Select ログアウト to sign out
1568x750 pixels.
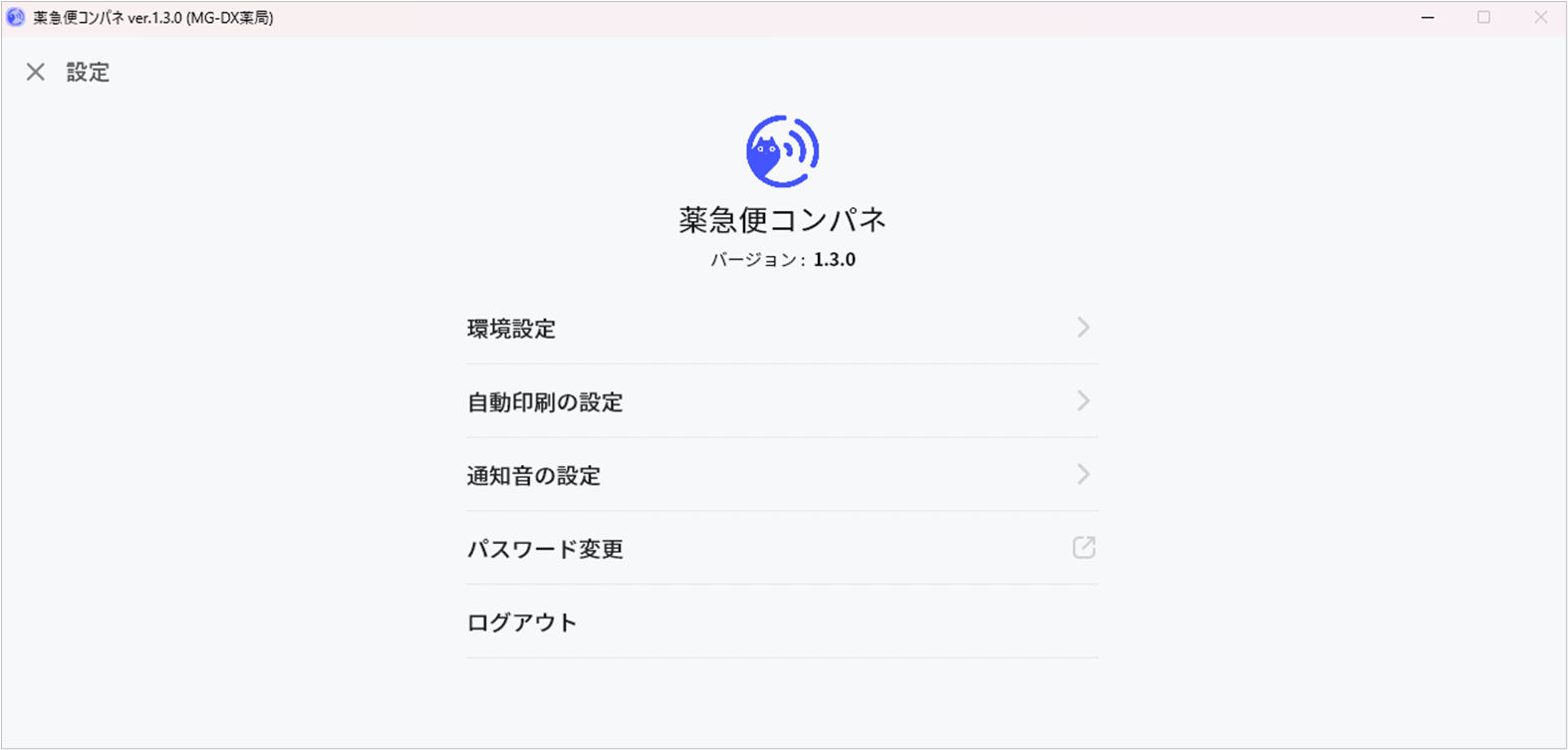[x=781, y=623]
